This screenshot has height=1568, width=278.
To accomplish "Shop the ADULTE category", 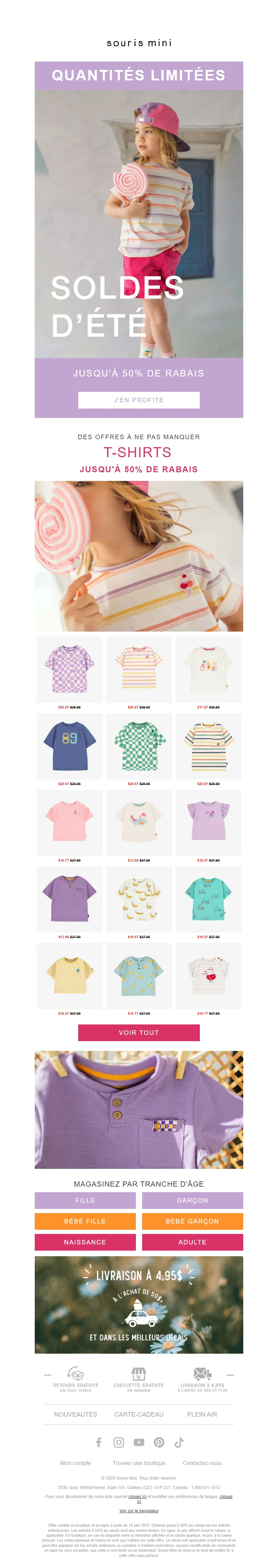I will [x=192, y=1242].
